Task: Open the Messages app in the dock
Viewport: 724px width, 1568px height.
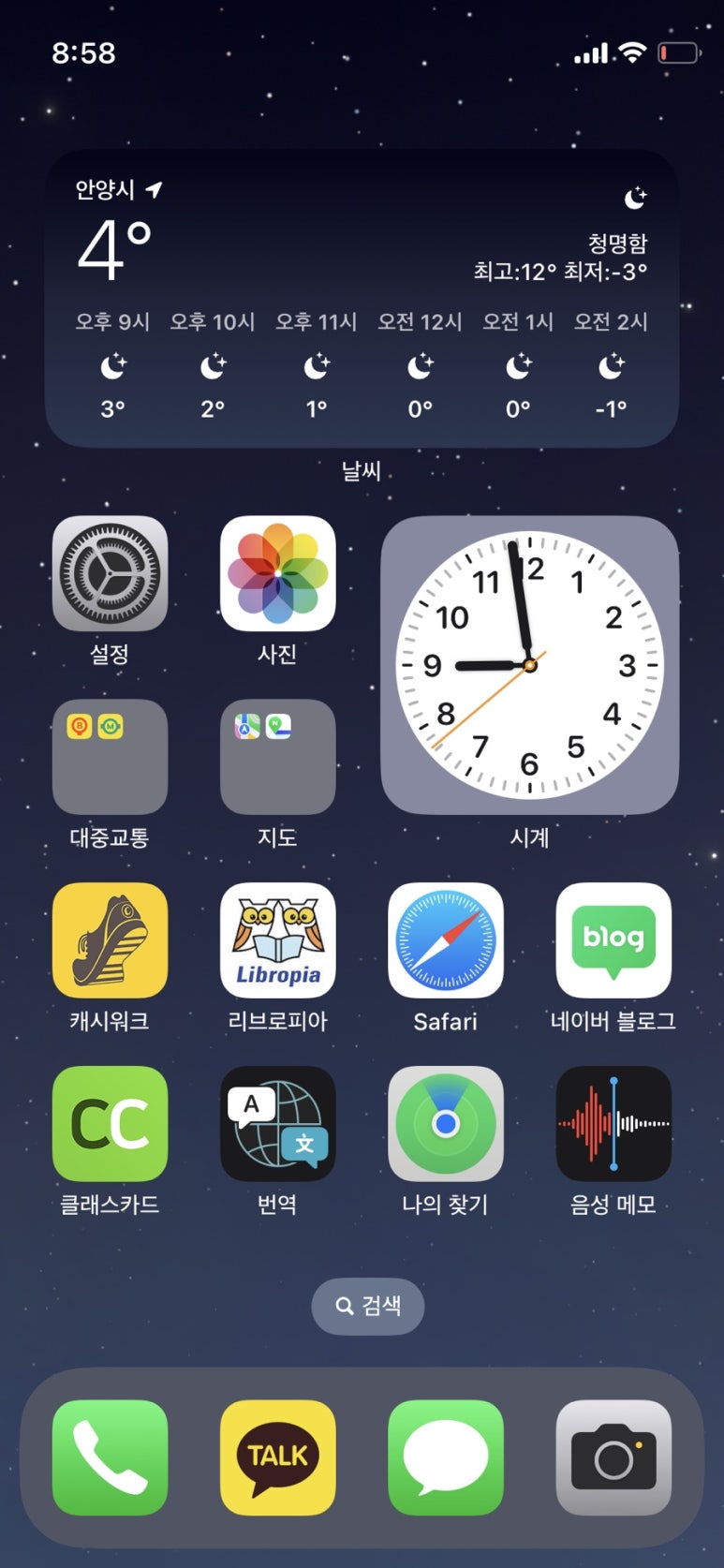Action: pyautogui.click(x=445, y=1457)
